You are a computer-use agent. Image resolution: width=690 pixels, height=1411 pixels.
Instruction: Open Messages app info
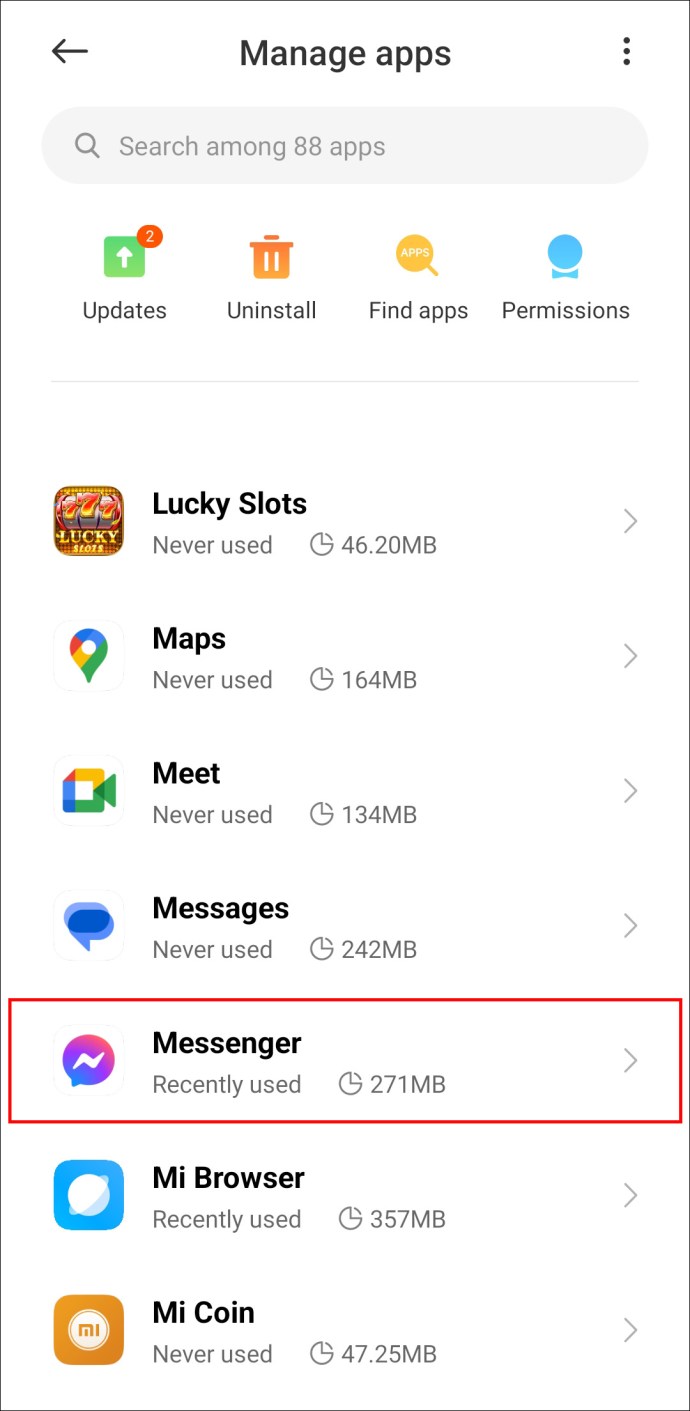pyautogui.click(x=345, y=926)
